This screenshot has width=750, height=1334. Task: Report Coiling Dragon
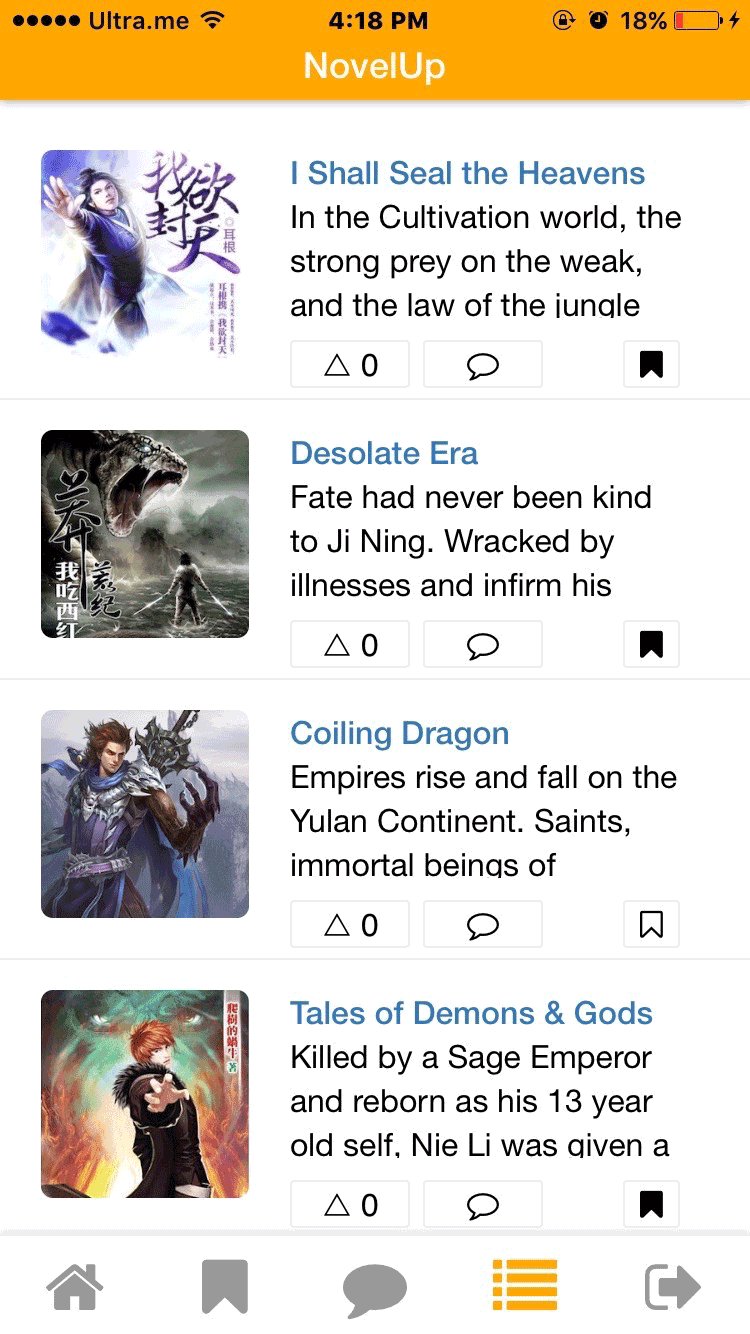349,924
